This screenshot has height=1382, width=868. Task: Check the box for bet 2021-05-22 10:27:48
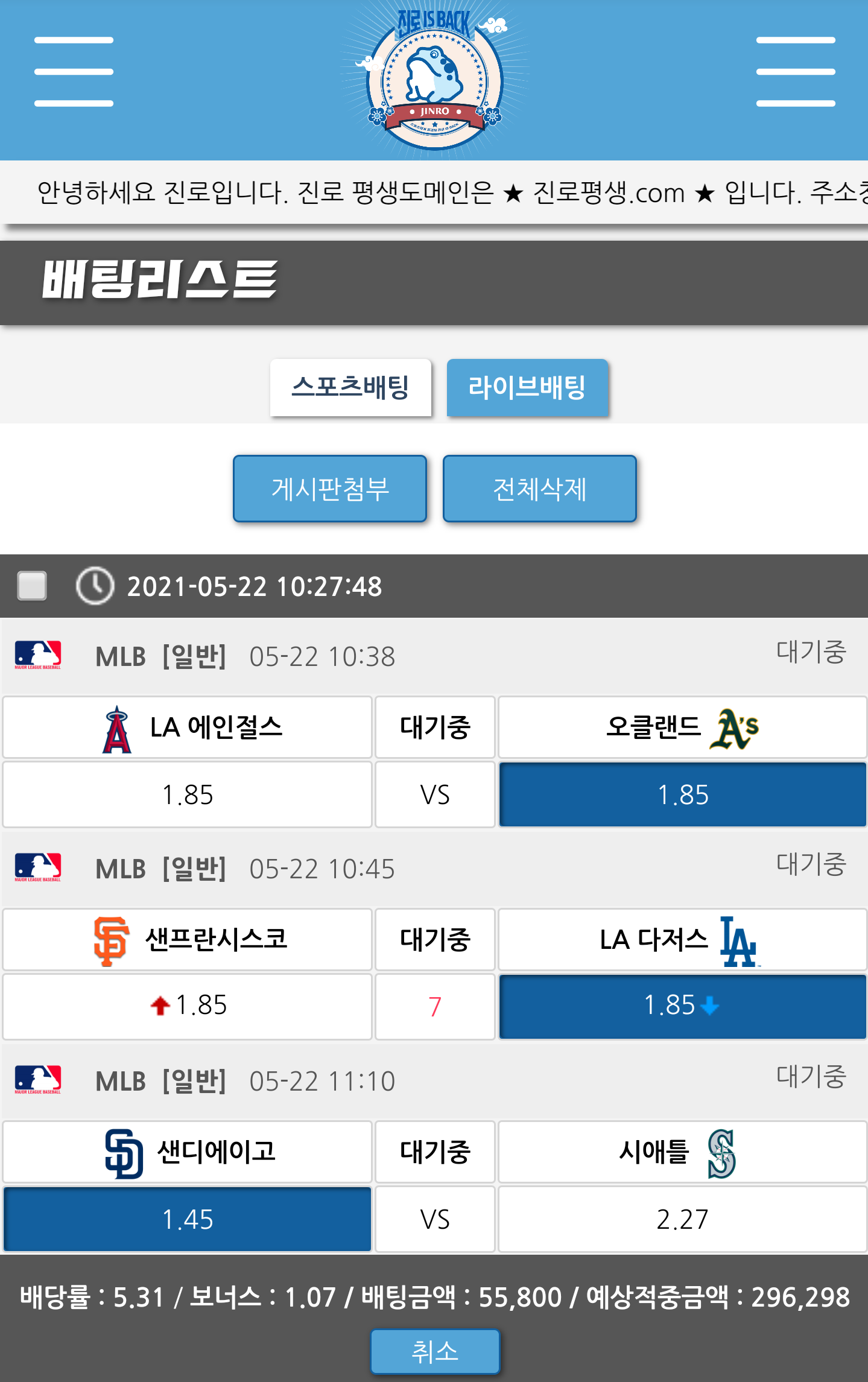33,586
